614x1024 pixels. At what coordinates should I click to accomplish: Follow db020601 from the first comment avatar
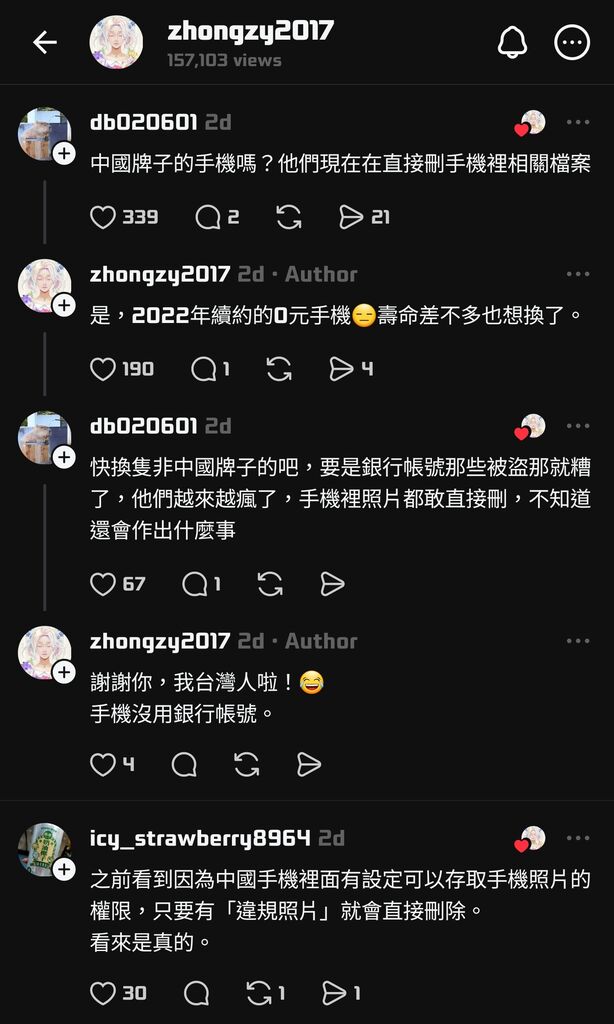point(64,153)
